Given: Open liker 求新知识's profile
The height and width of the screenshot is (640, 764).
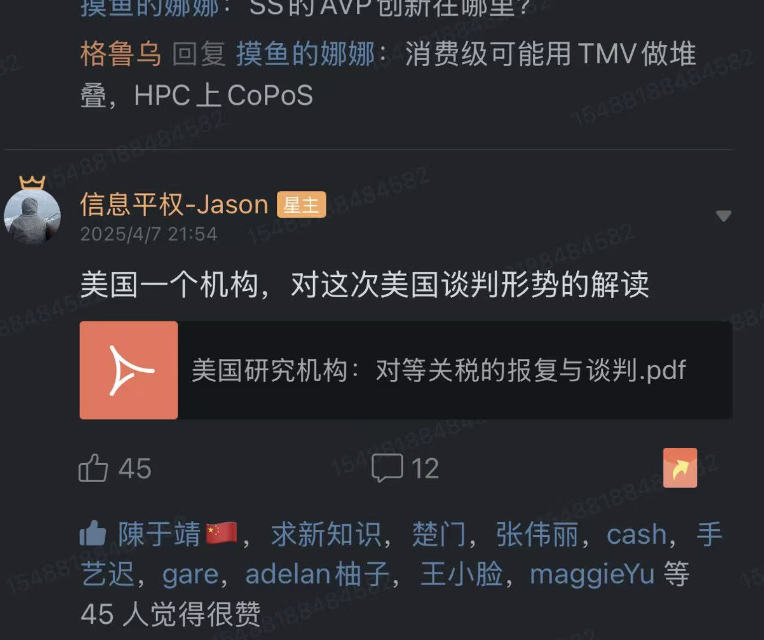Looking at the screenshot, I should (326, 535).
